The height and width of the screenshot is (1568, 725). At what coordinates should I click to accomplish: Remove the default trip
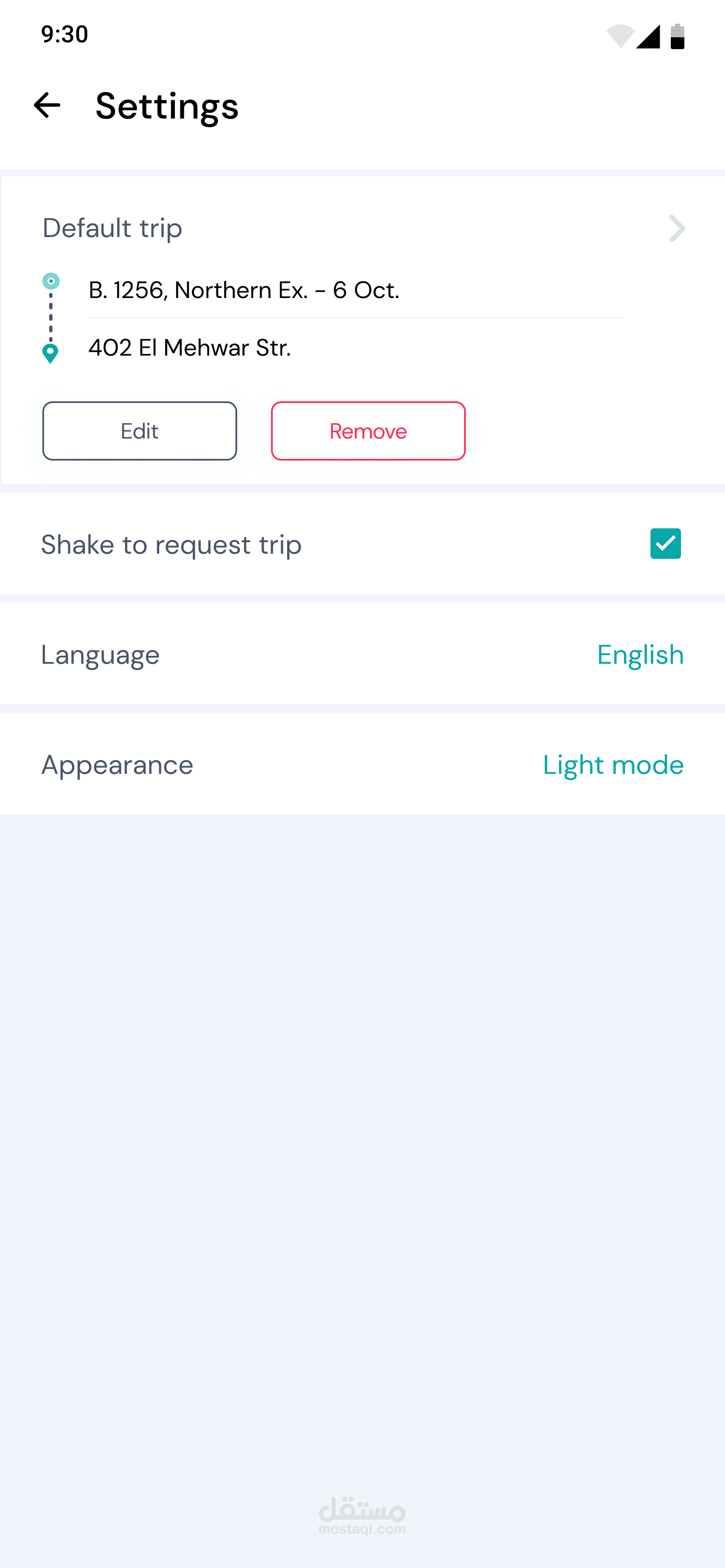pos(368,431)
